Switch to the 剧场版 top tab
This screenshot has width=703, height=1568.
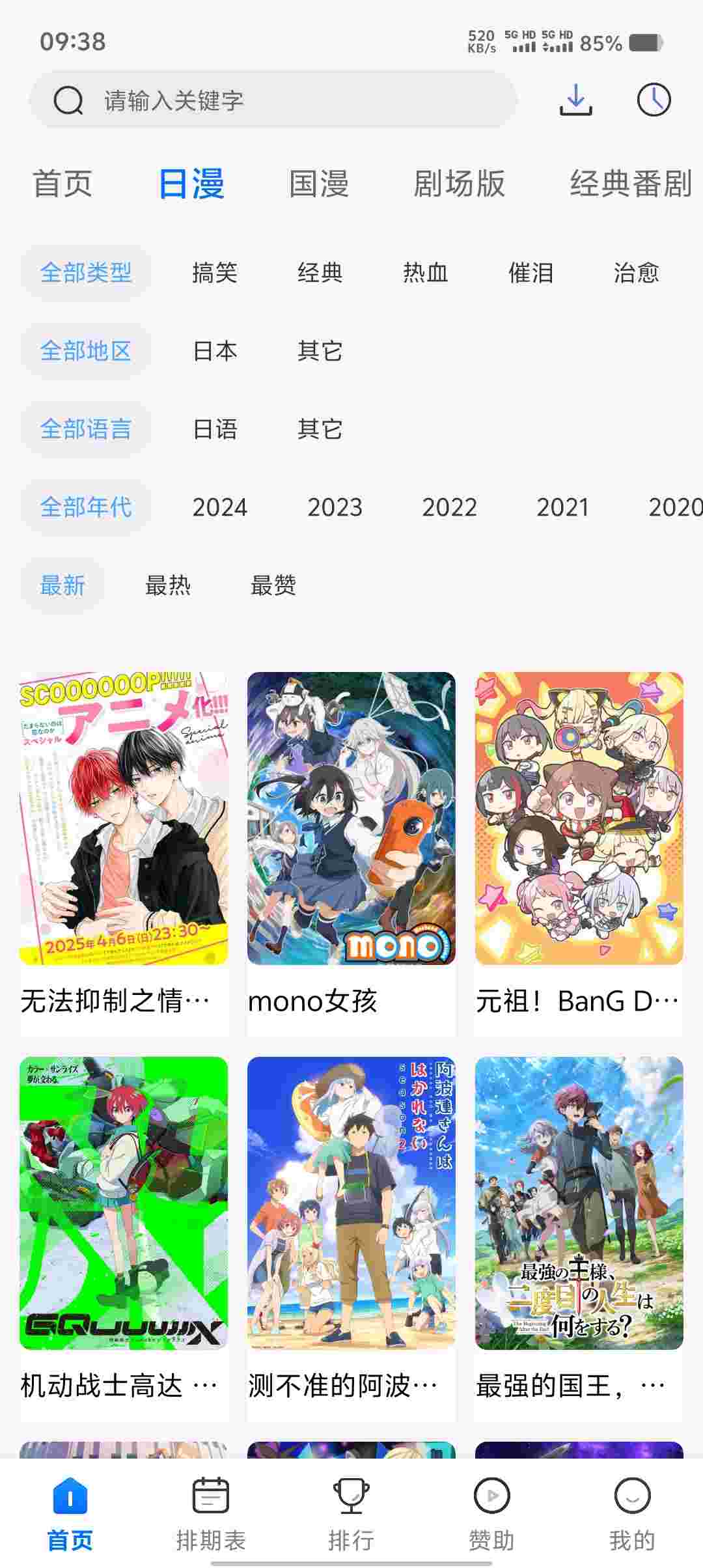click(x=459, y=184)
